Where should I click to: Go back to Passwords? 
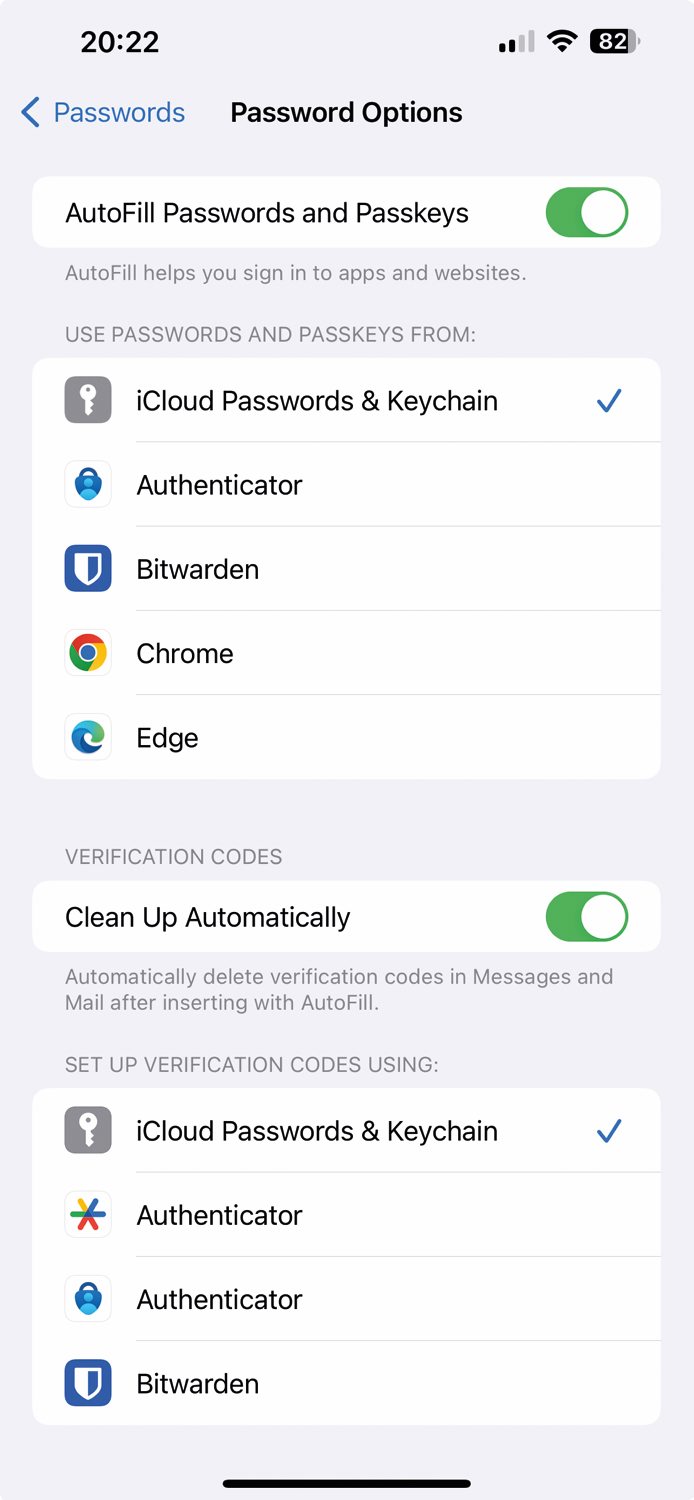pyautogui.click(x=103, y=112)
